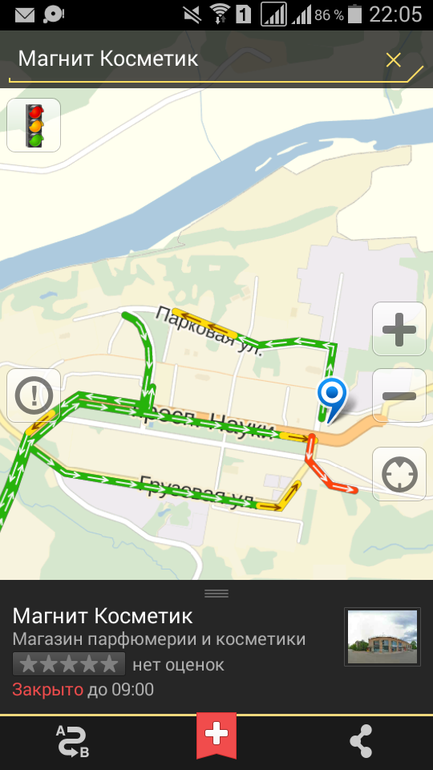Viewport: 433px width, 770px height.
Task: Open the road events exclamation button
Action: coord(33,395)
